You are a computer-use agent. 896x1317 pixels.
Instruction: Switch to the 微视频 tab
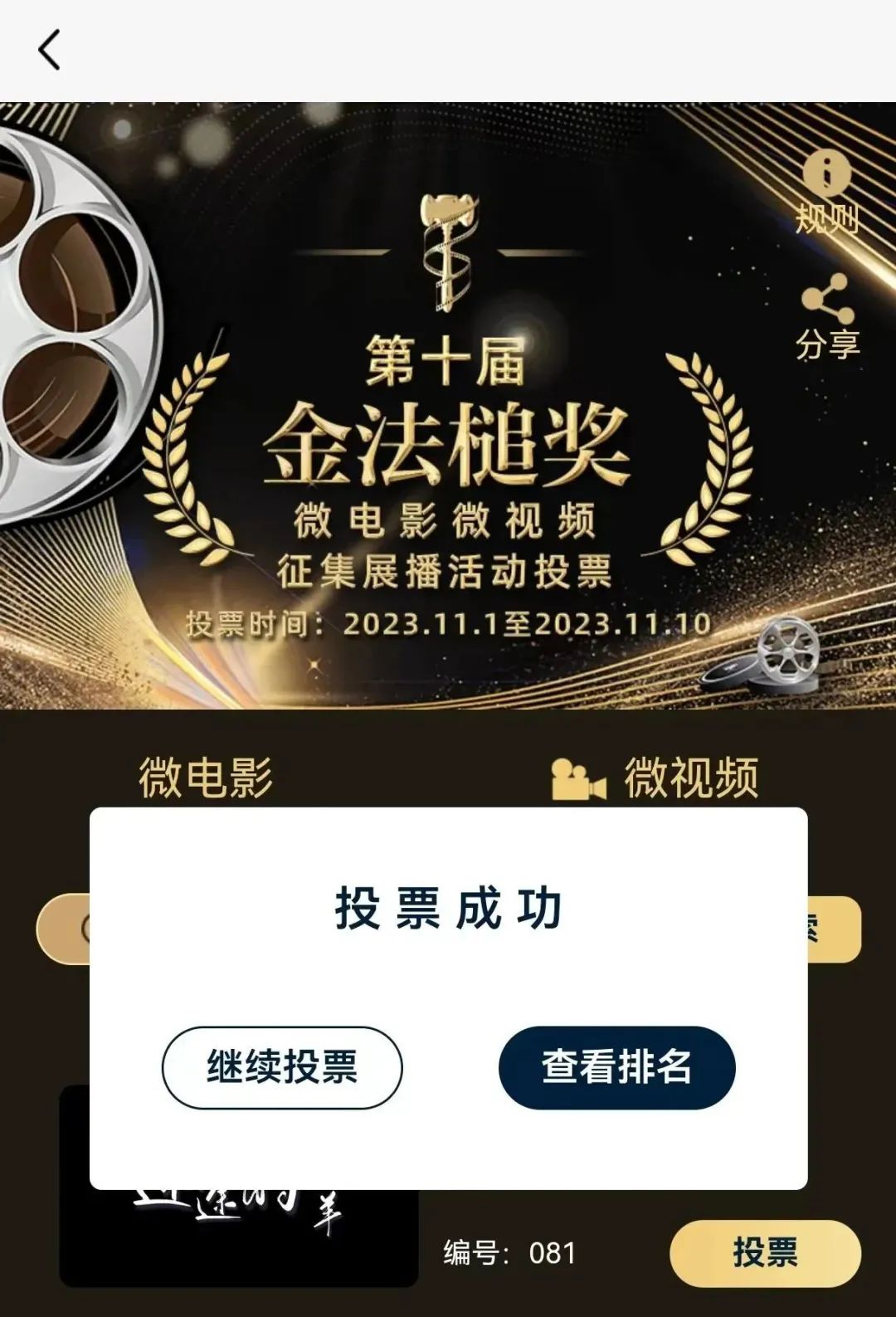click(x=657, y=778)
